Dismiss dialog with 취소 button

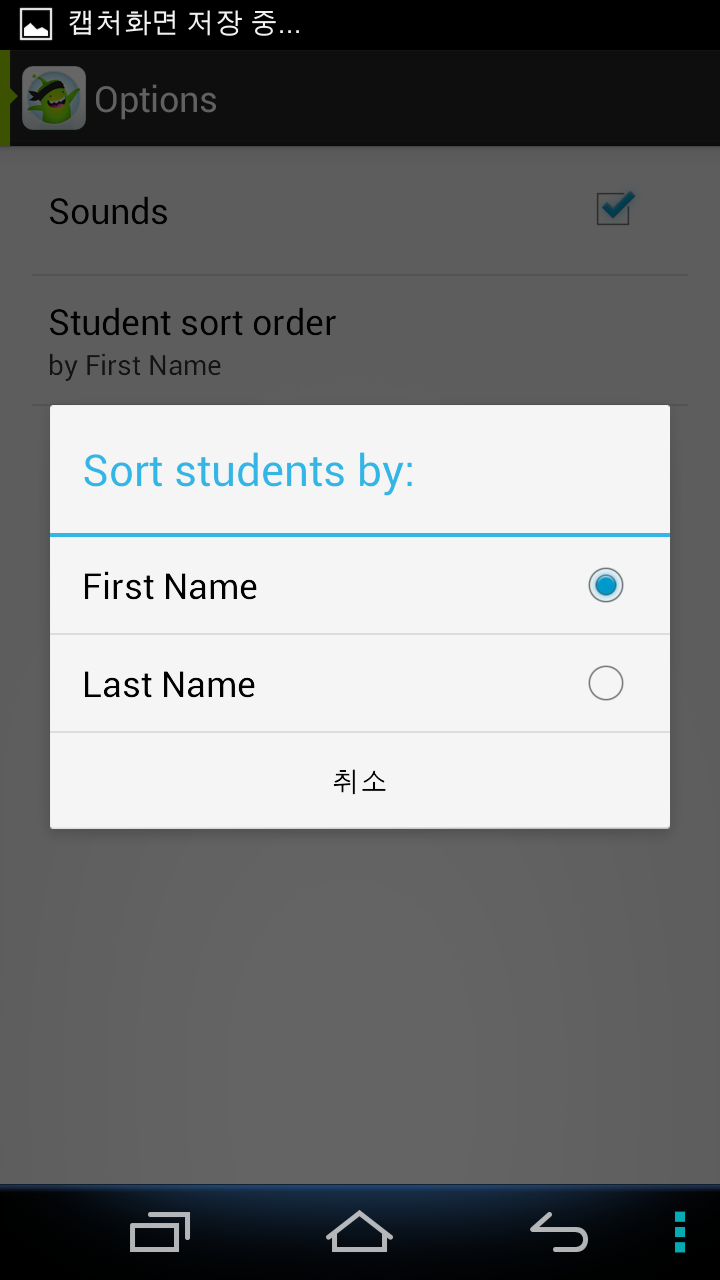tap(360, 781)
